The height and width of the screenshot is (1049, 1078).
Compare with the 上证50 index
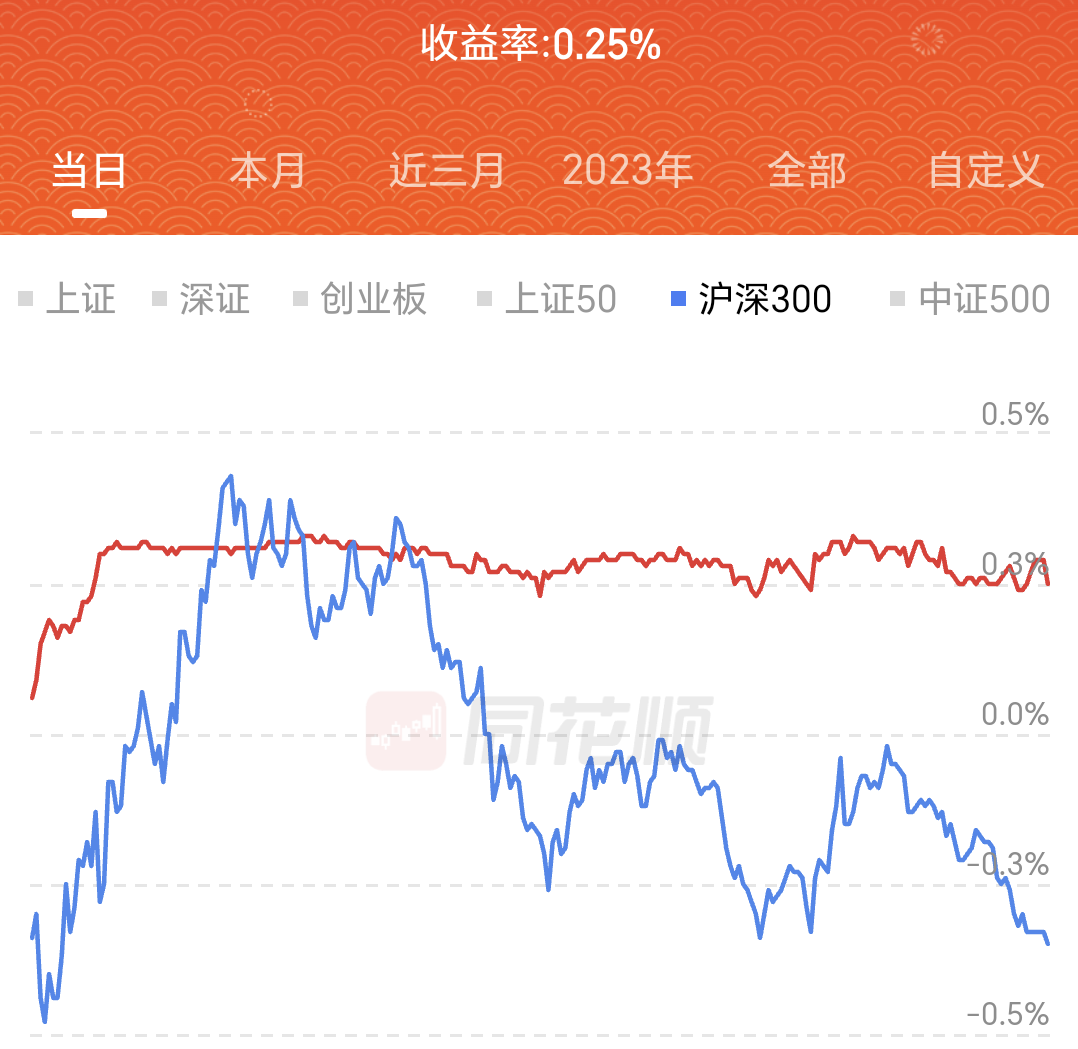click(x=547, y=299)
